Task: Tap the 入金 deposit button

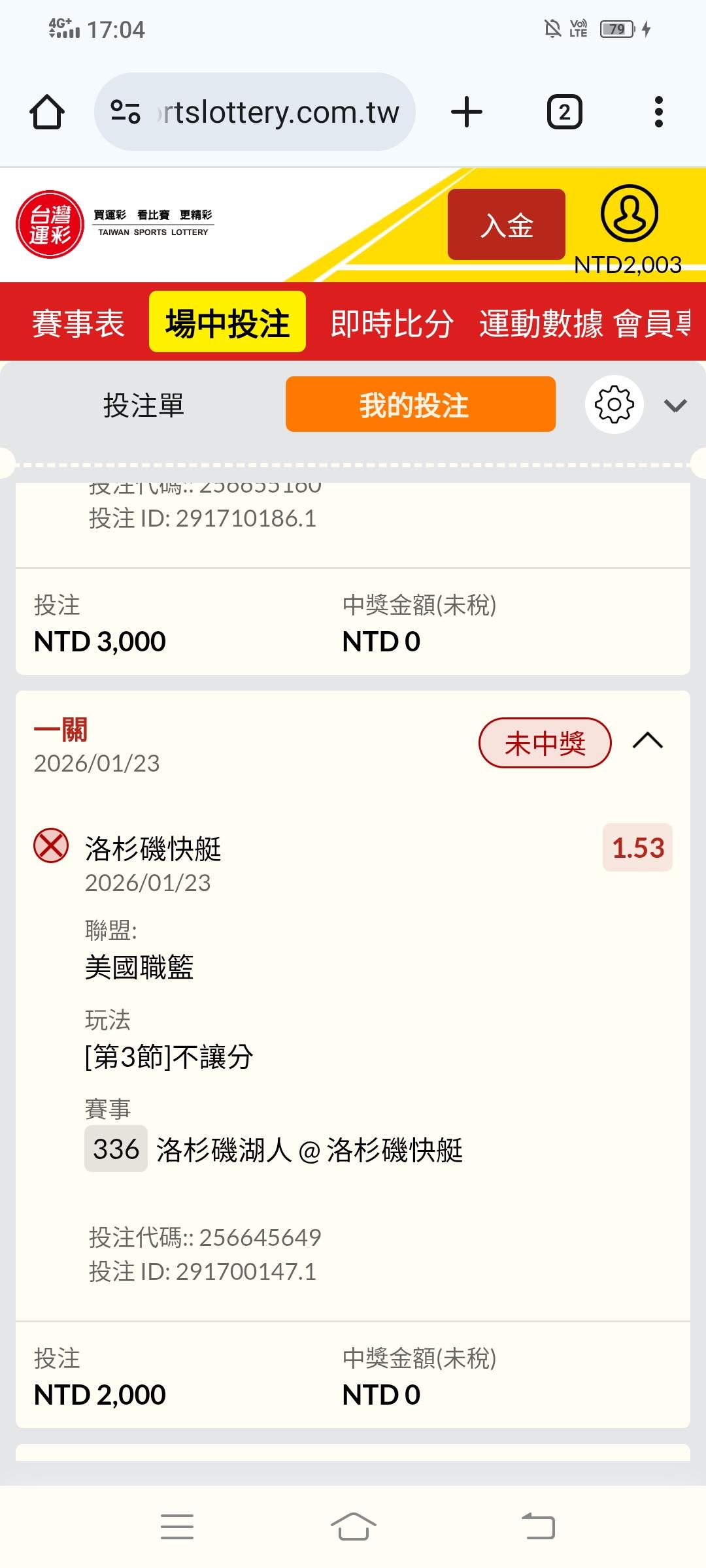Action: click(506, 225)
